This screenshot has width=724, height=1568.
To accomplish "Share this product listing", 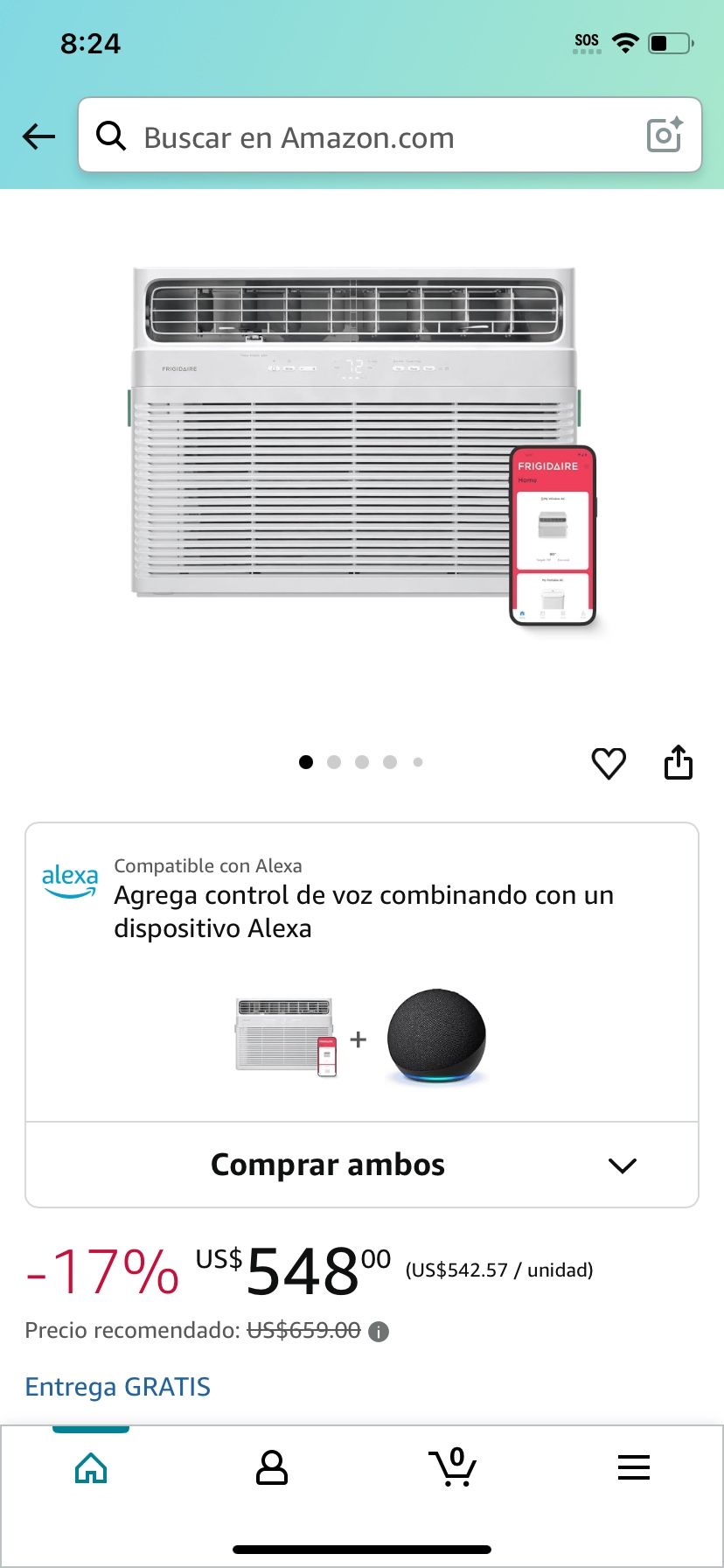I will tap(679, 762).
